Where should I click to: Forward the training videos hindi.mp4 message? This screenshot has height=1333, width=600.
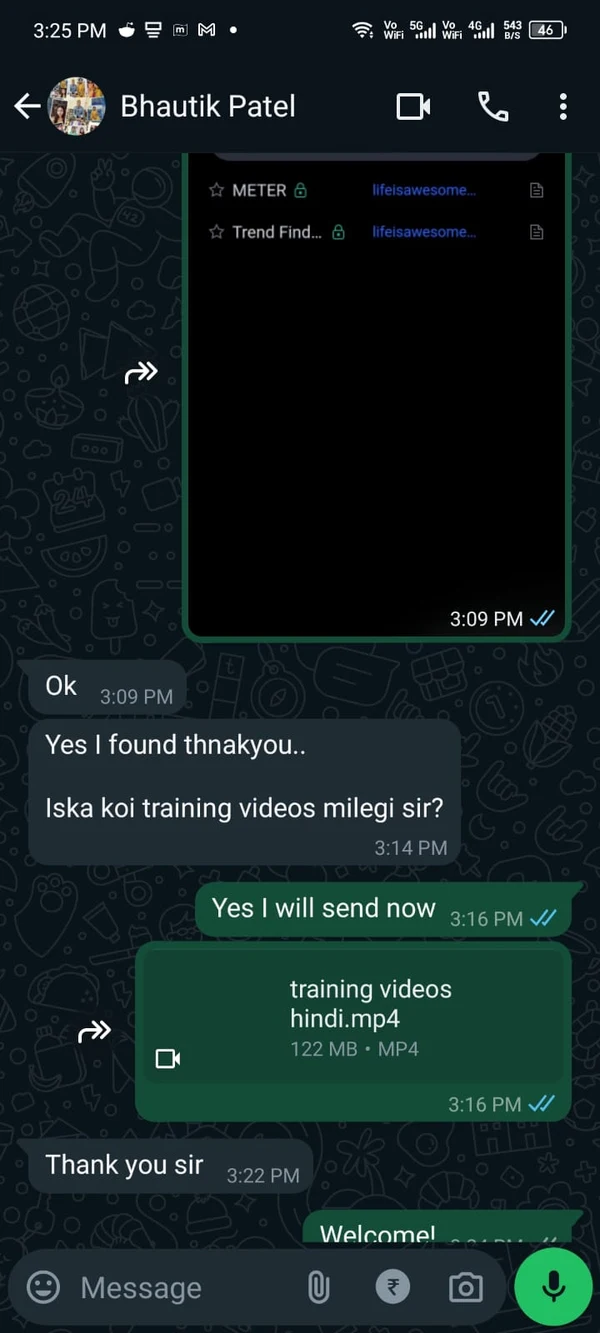click(x=94, y=1031)
